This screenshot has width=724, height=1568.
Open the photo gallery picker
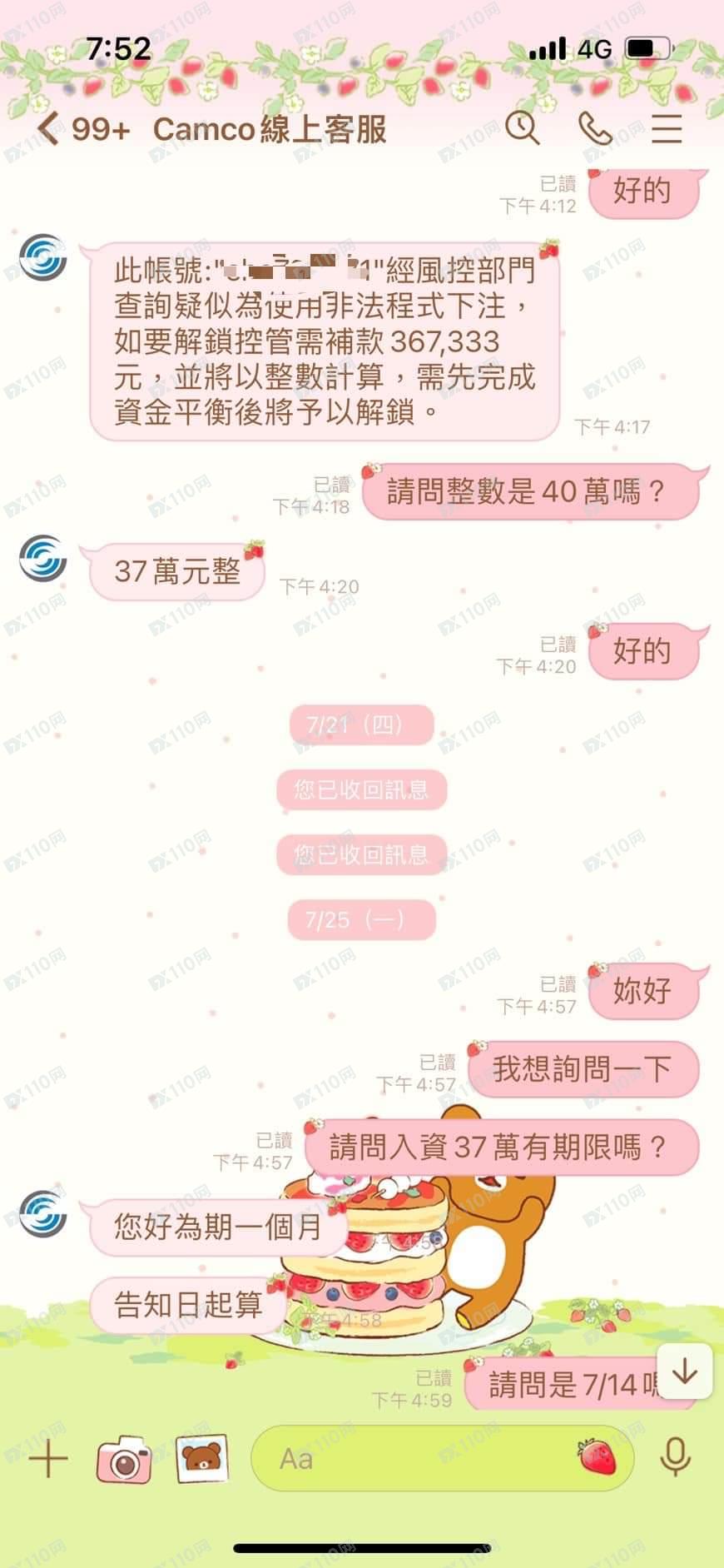coord(201,1459)
